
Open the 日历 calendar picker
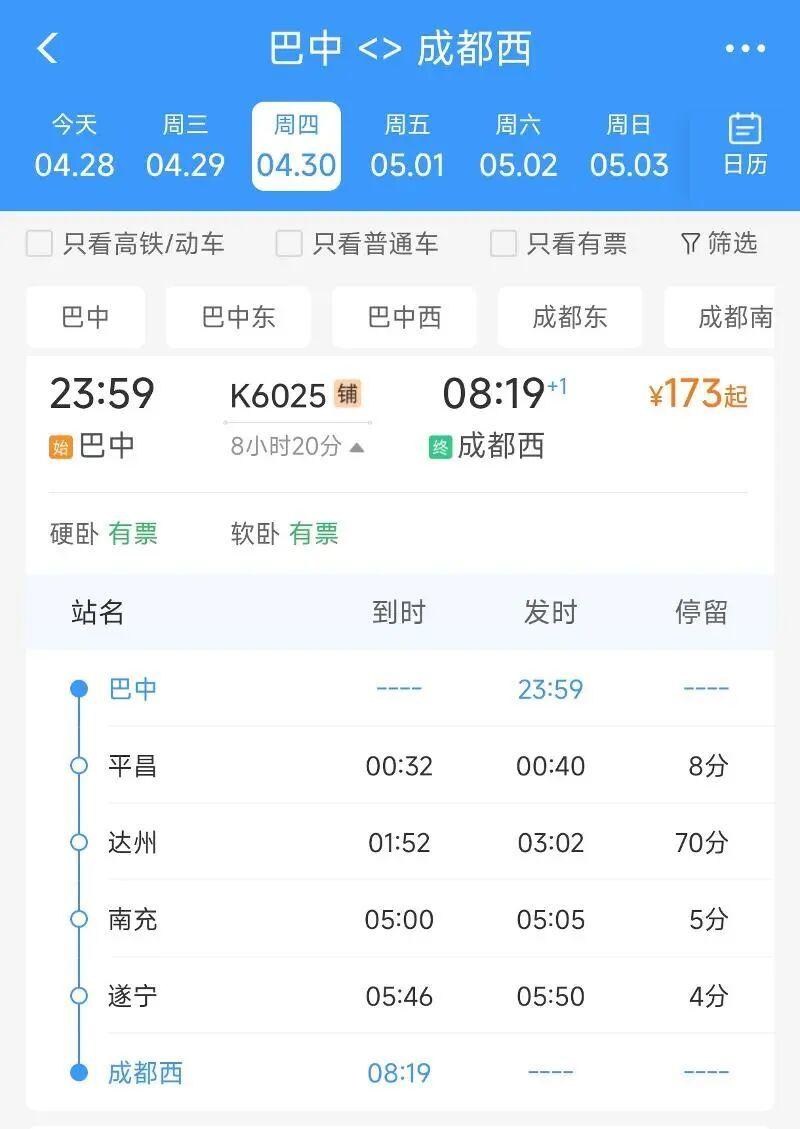coord(745,145)
